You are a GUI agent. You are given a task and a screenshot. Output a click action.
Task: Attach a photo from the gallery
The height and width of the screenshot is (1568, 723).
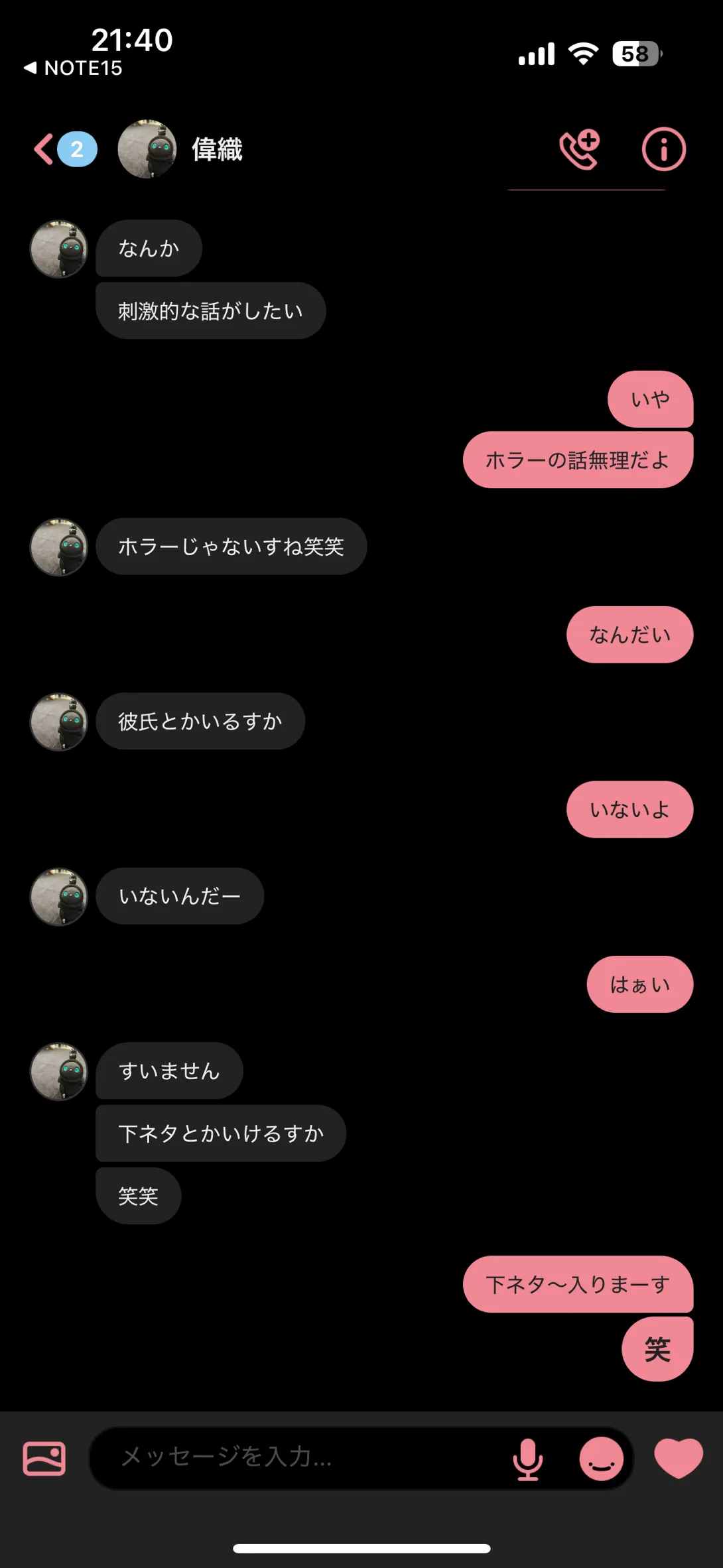(44, 1459)
